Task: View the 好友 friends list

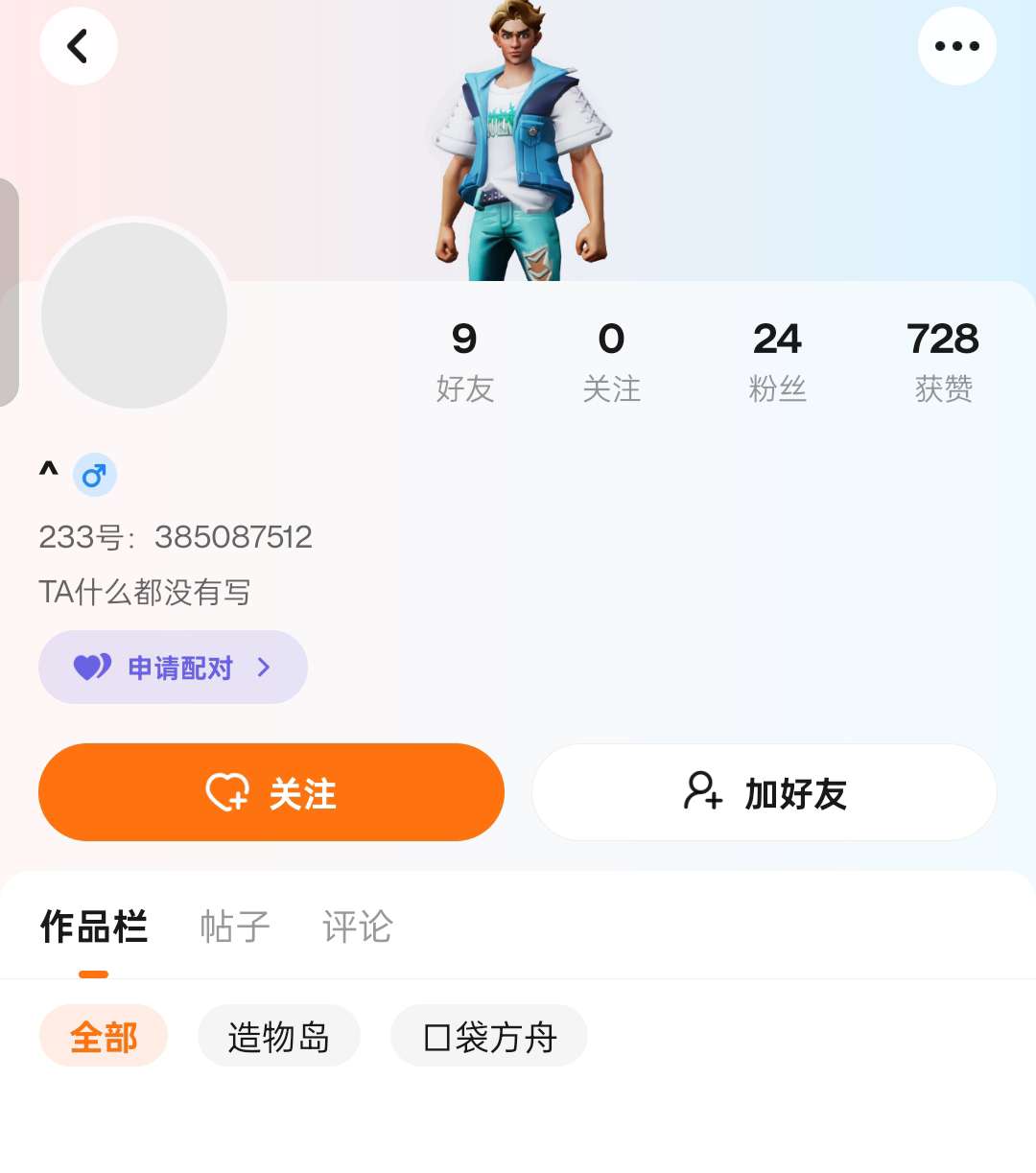Action: (x=464, y=361)
